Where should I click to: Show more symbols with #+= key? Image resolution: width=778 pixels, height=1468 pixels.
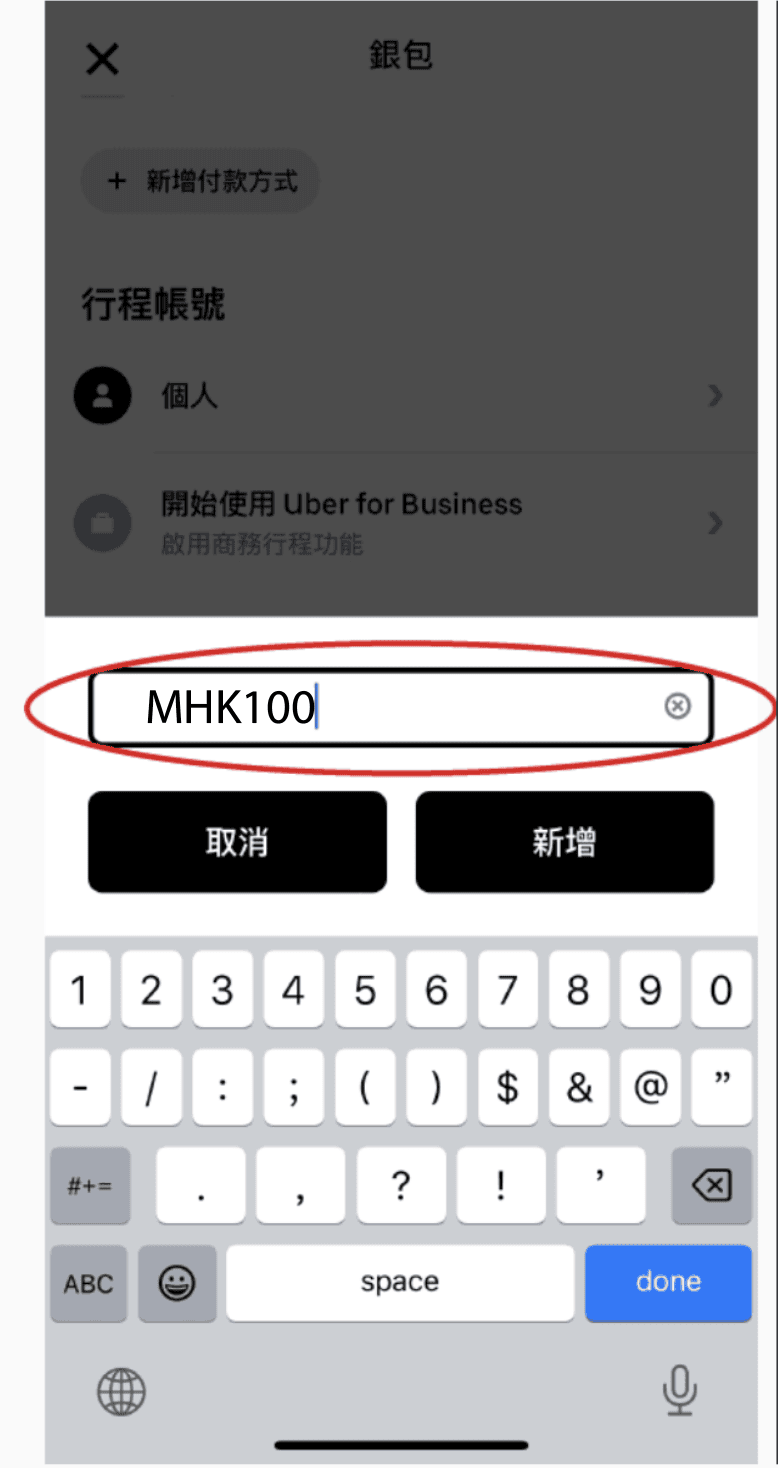pyautogui.click(x=90, y=1186)
